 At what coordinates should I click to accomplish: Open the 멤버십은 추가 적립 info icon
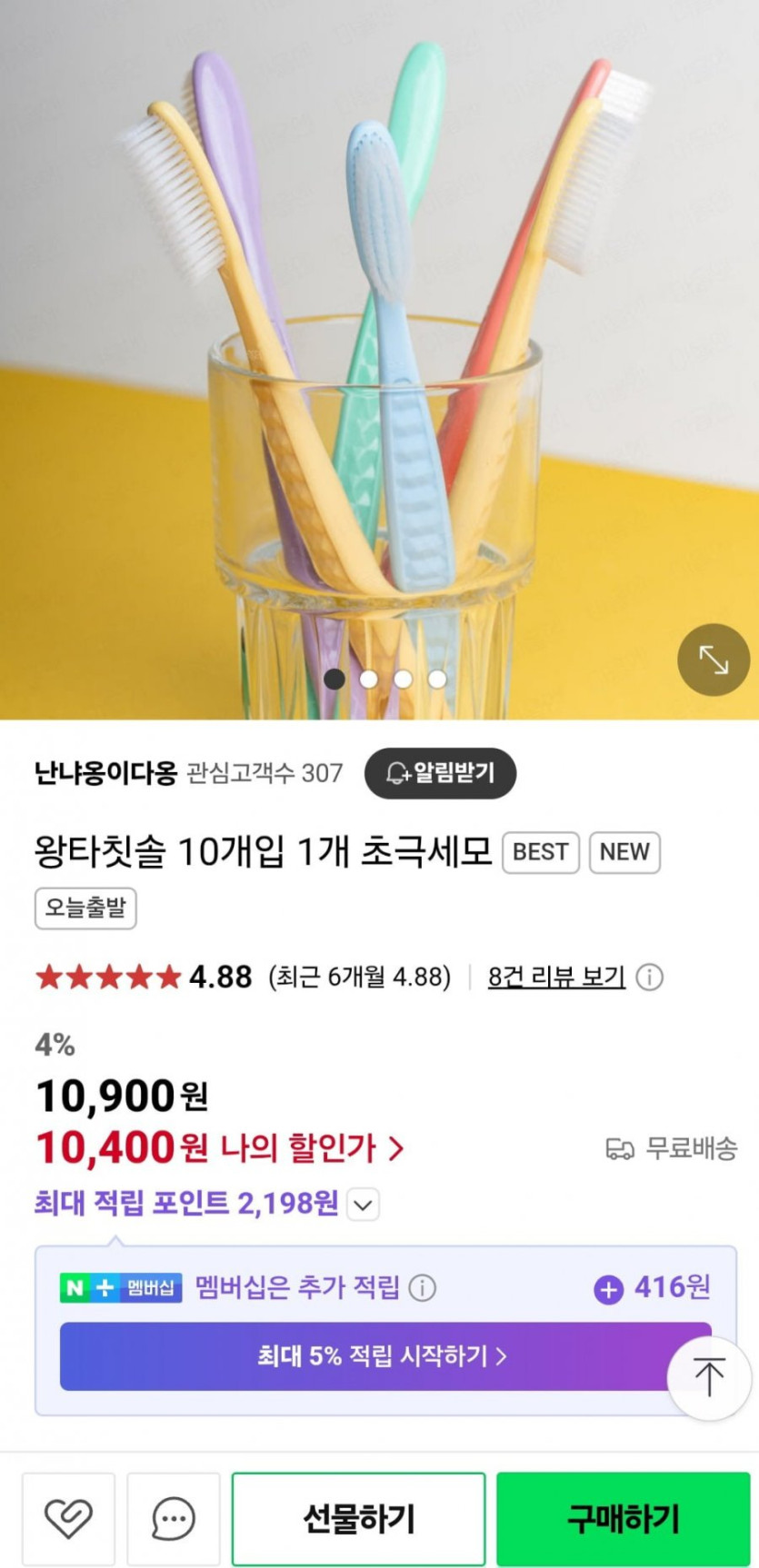coord(422,1287)
